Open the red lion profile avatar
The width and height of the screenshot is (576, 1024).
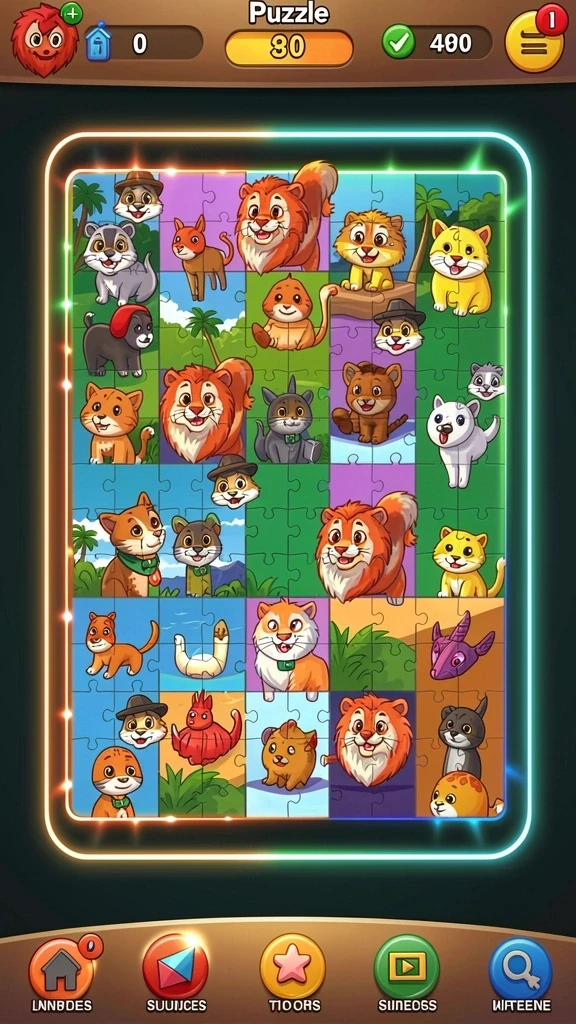[x=44, y=40]
